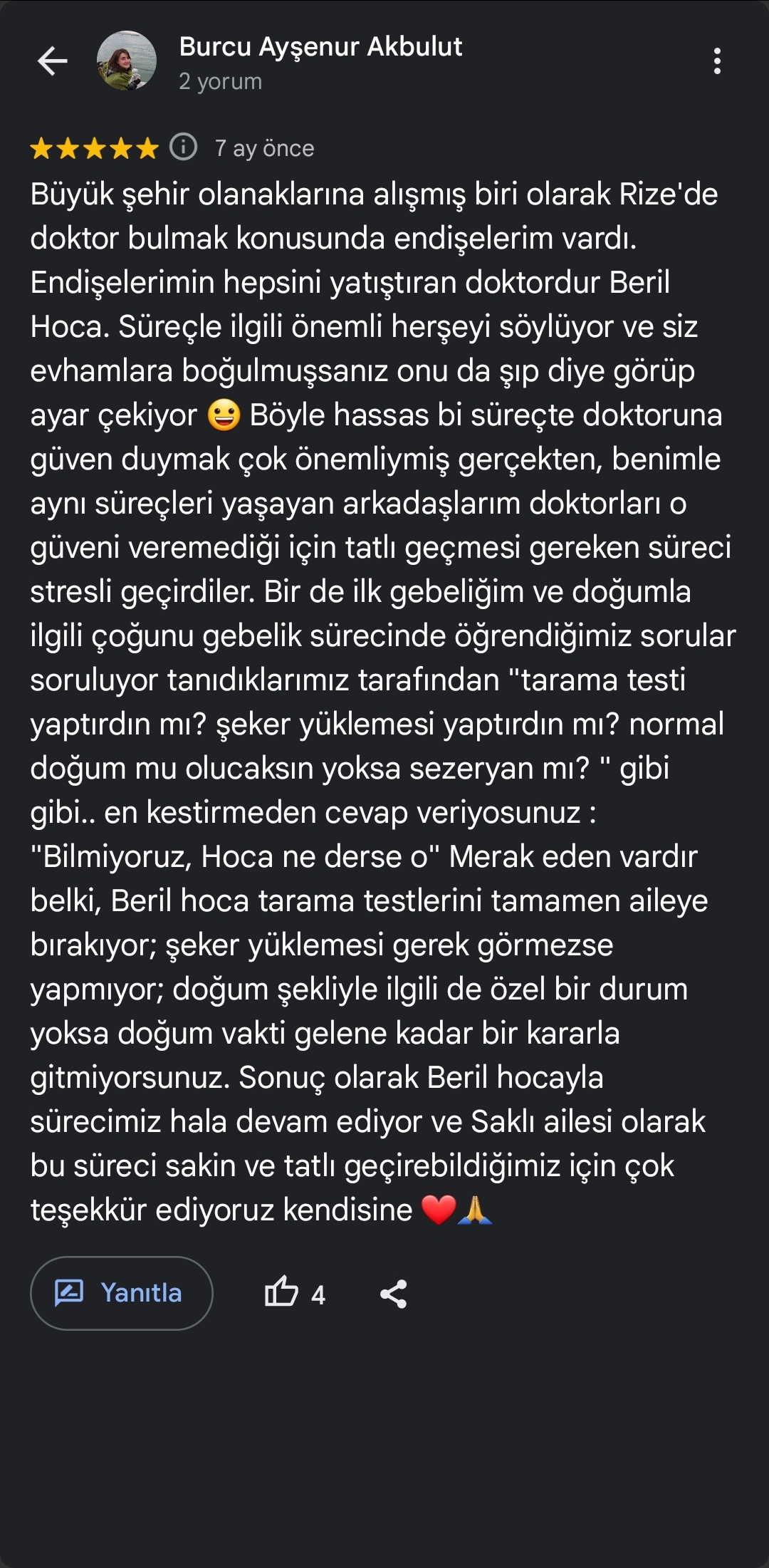Share this review
Image resolution: width=769 pixels, height=1568 pixels.
click(393, 1294)
